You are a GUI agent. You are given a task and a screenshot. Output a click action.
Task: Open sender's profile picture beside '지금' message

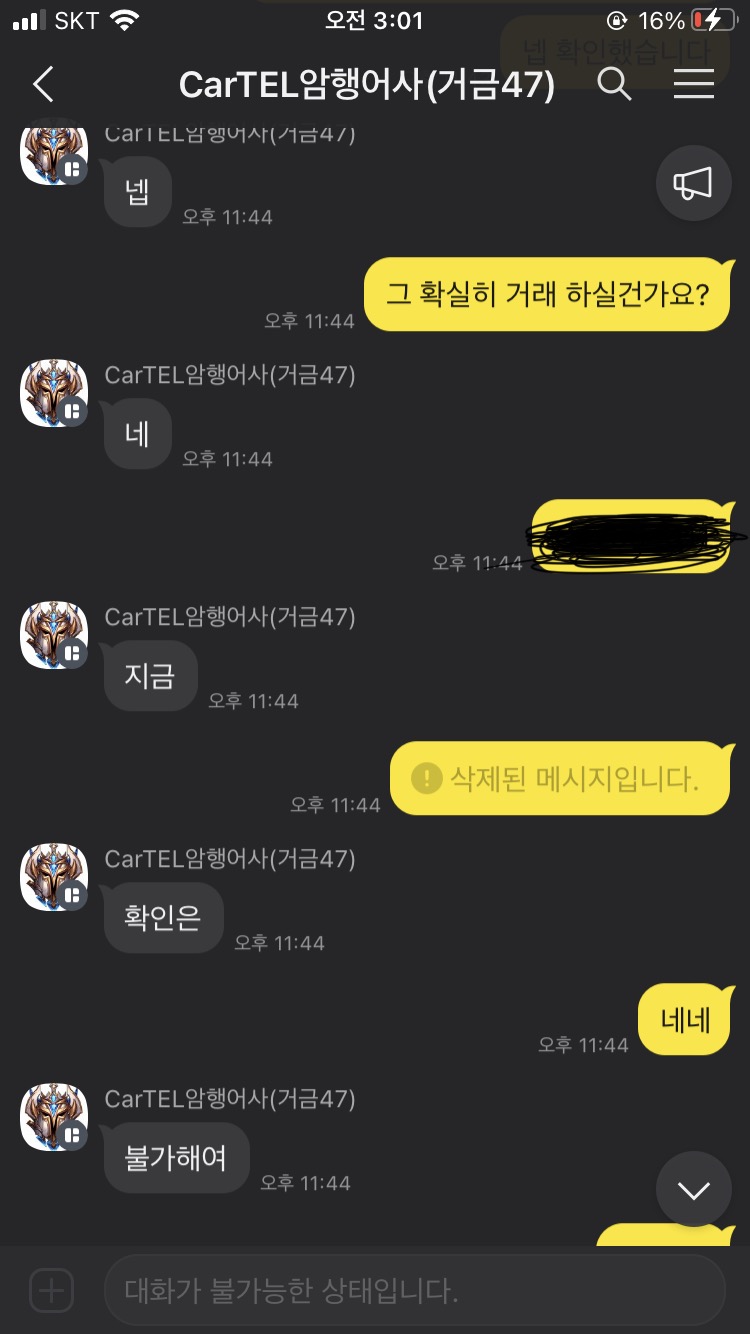(54, 635)
